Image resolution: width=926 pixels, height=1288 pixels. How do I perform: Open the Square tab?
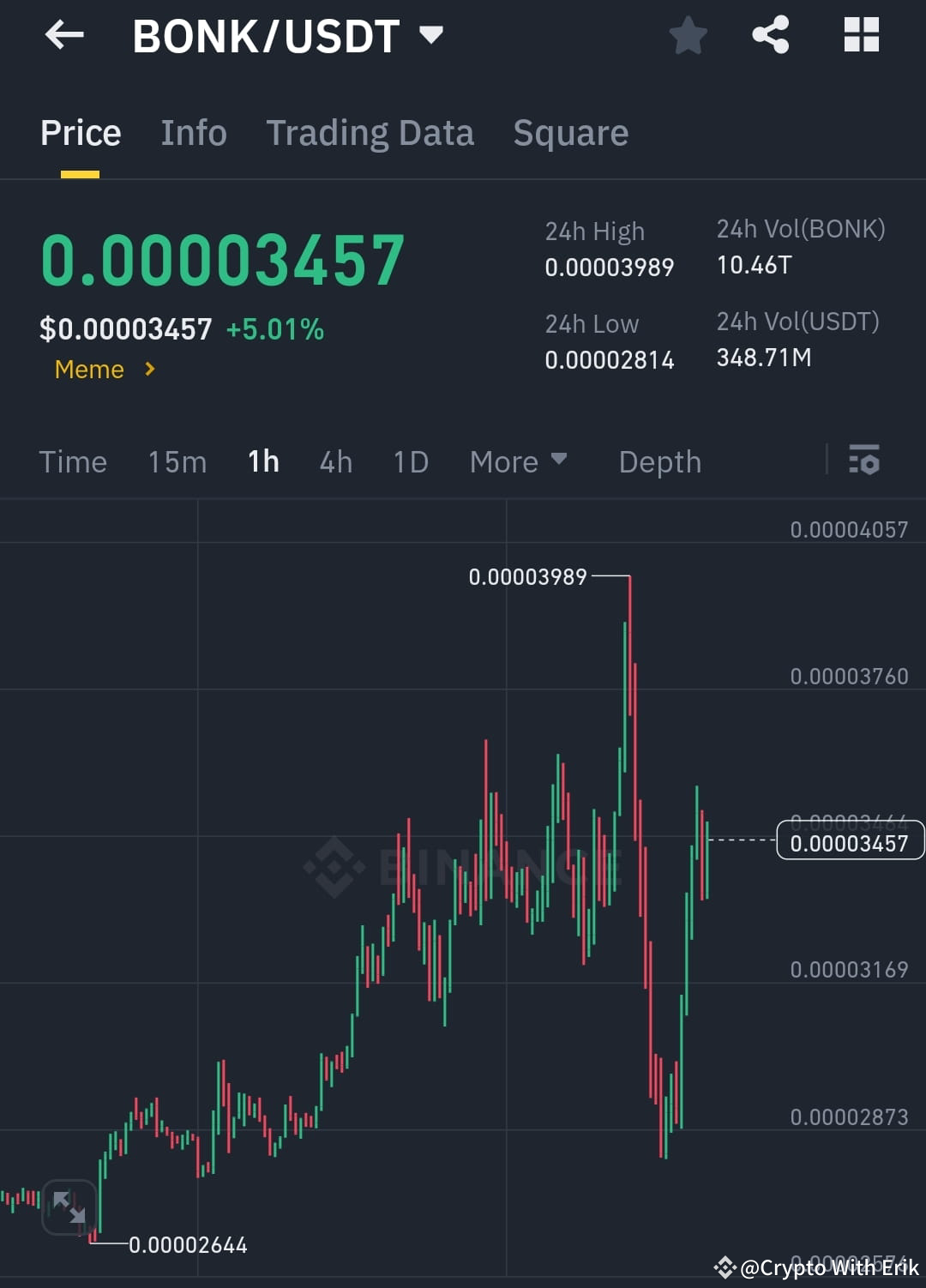pos(570,133)
